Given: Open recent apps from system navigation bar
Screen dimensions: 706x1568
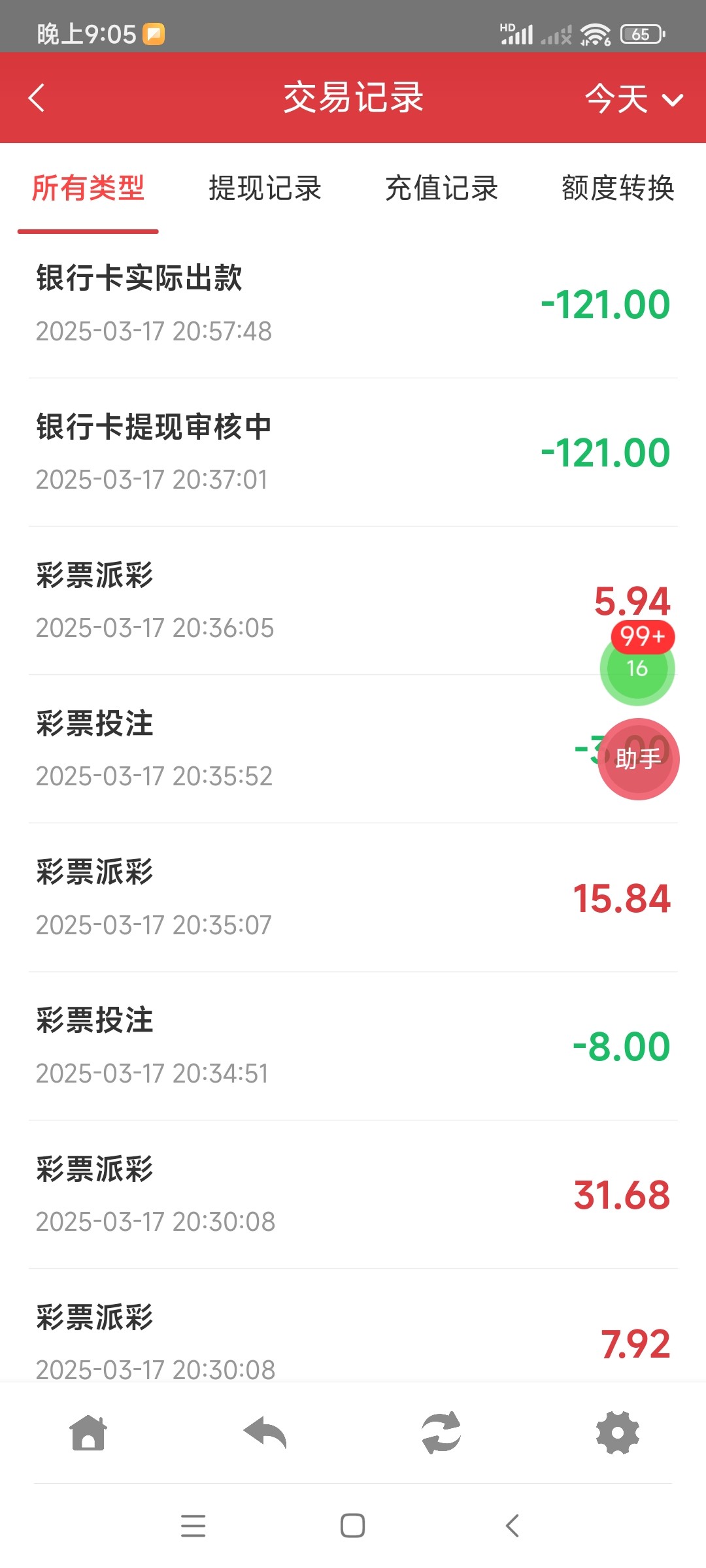Looking at the screenshot, I should coord(193,1526).
